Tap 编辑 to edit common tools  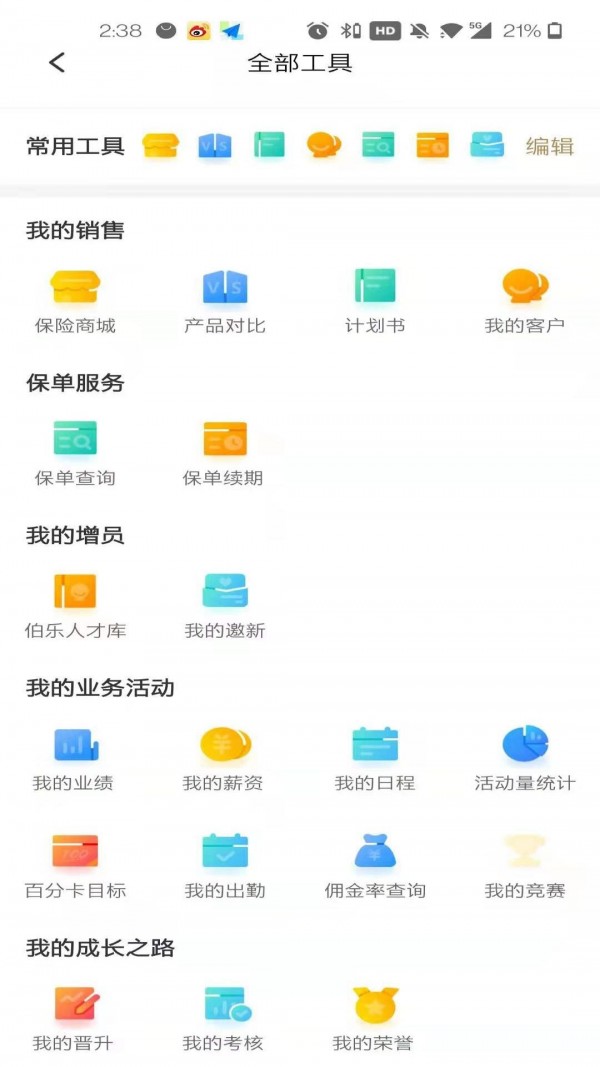(550, 146)
